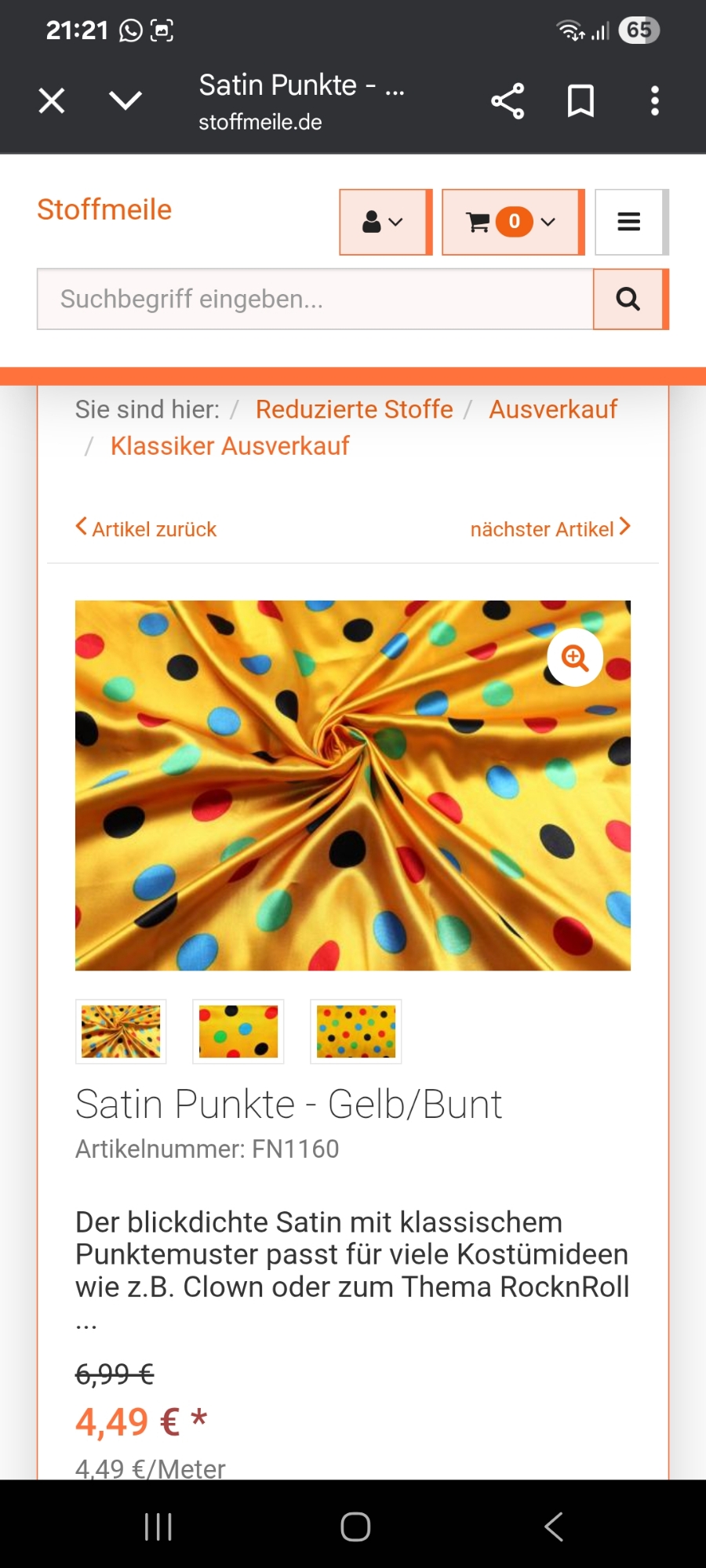
Task: Tap the system home button
Action: [x=355, y=1526]
